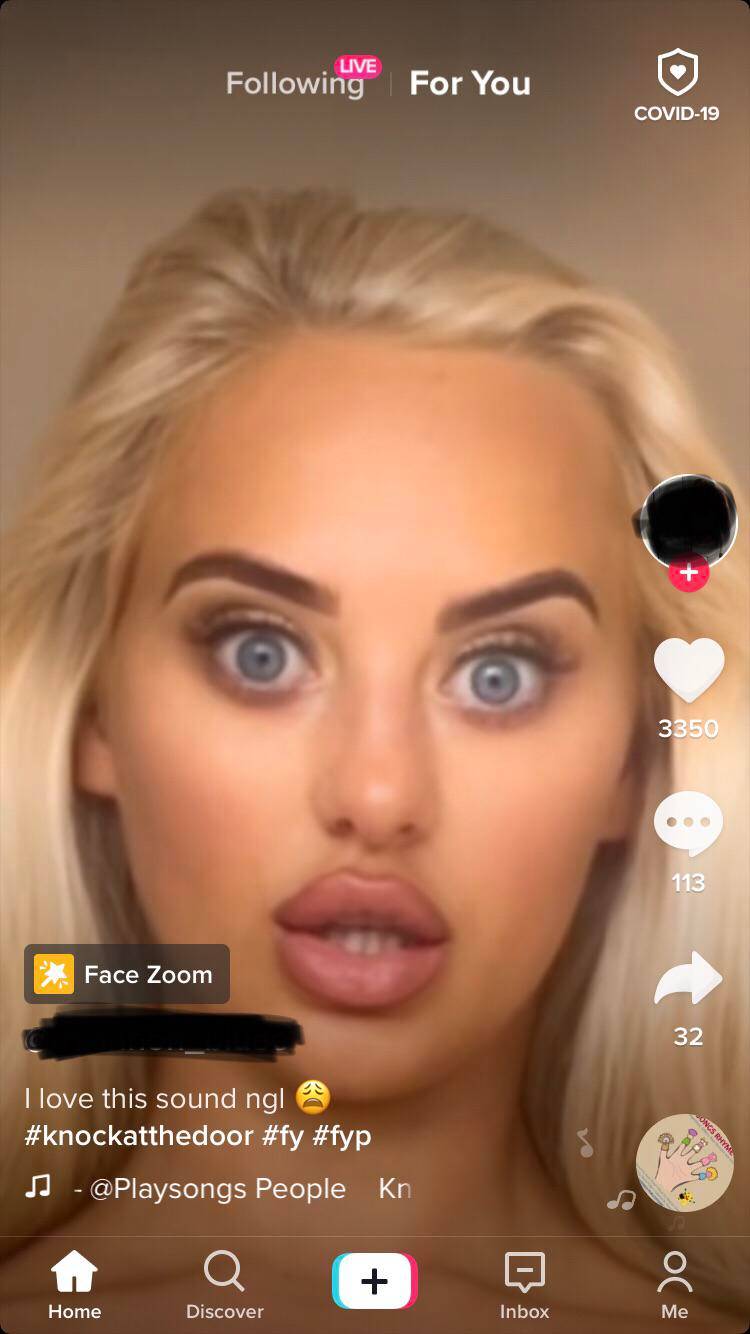Follow the creator via the plus button

pos(687,573)
